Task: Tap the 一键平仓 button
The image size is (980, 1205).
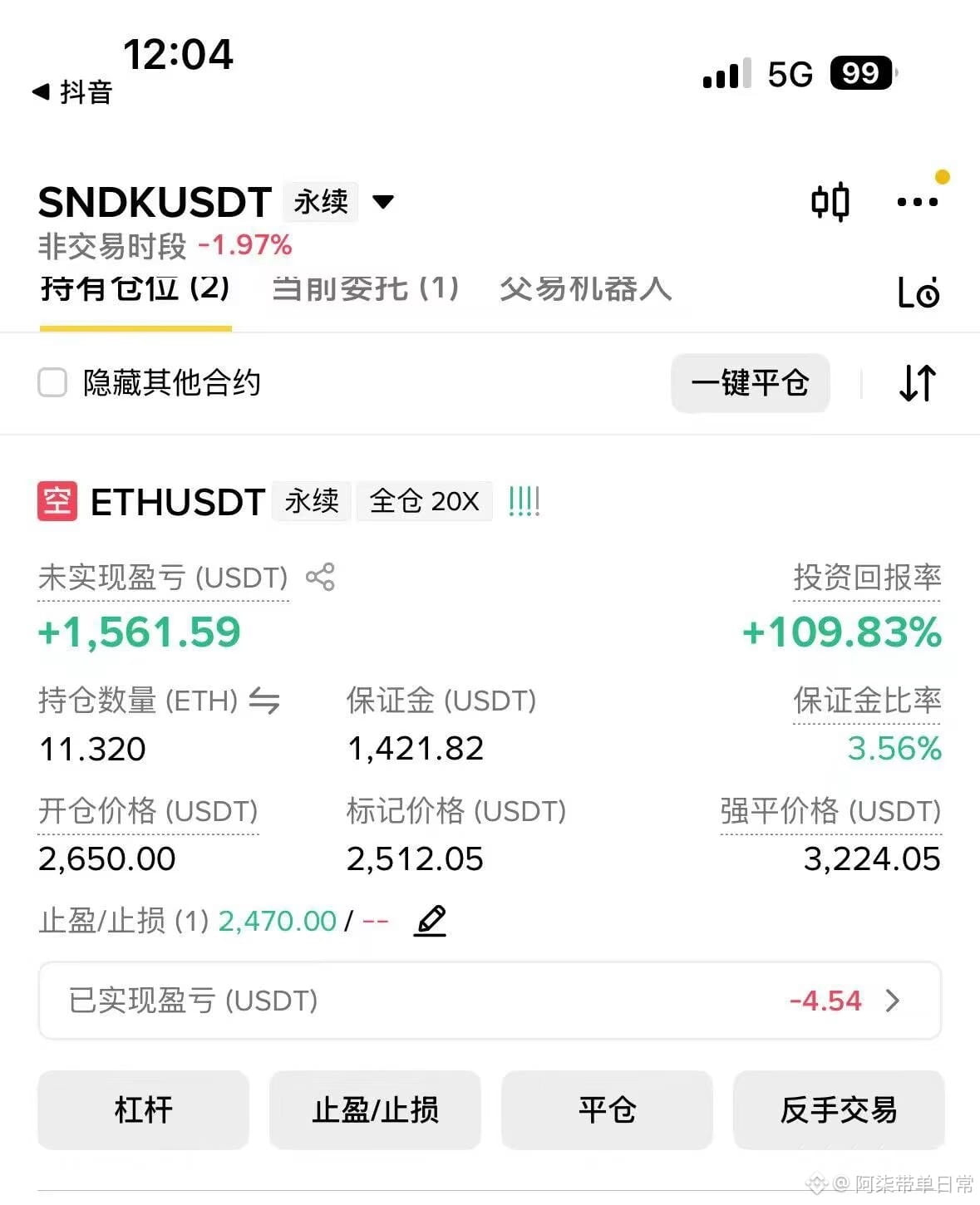Action: [x=750, y=383]
